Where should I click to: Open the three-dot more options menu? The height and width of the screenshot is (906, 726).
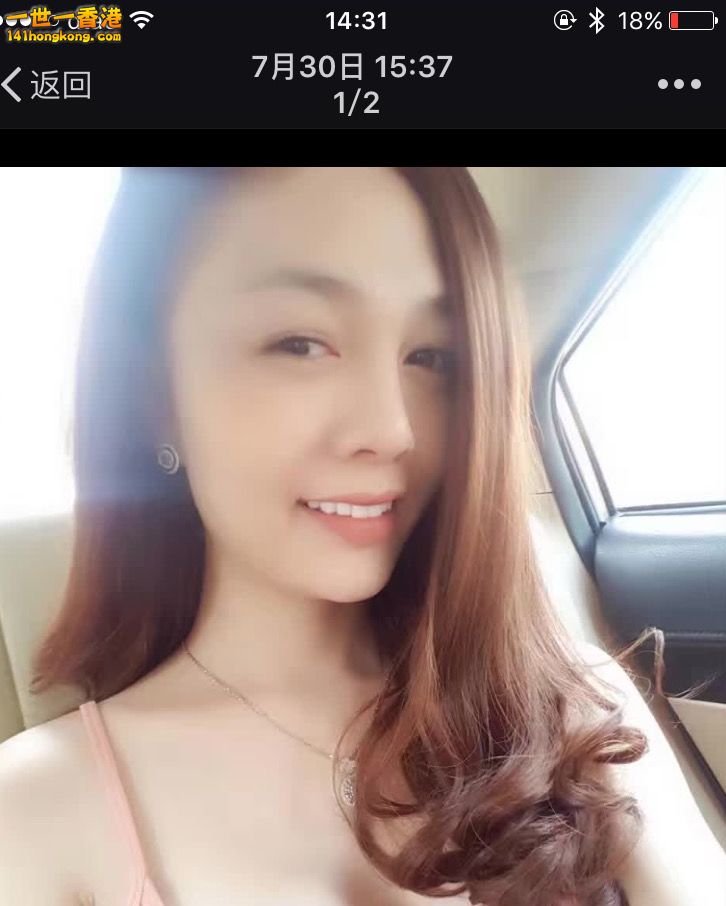[679, 85]
